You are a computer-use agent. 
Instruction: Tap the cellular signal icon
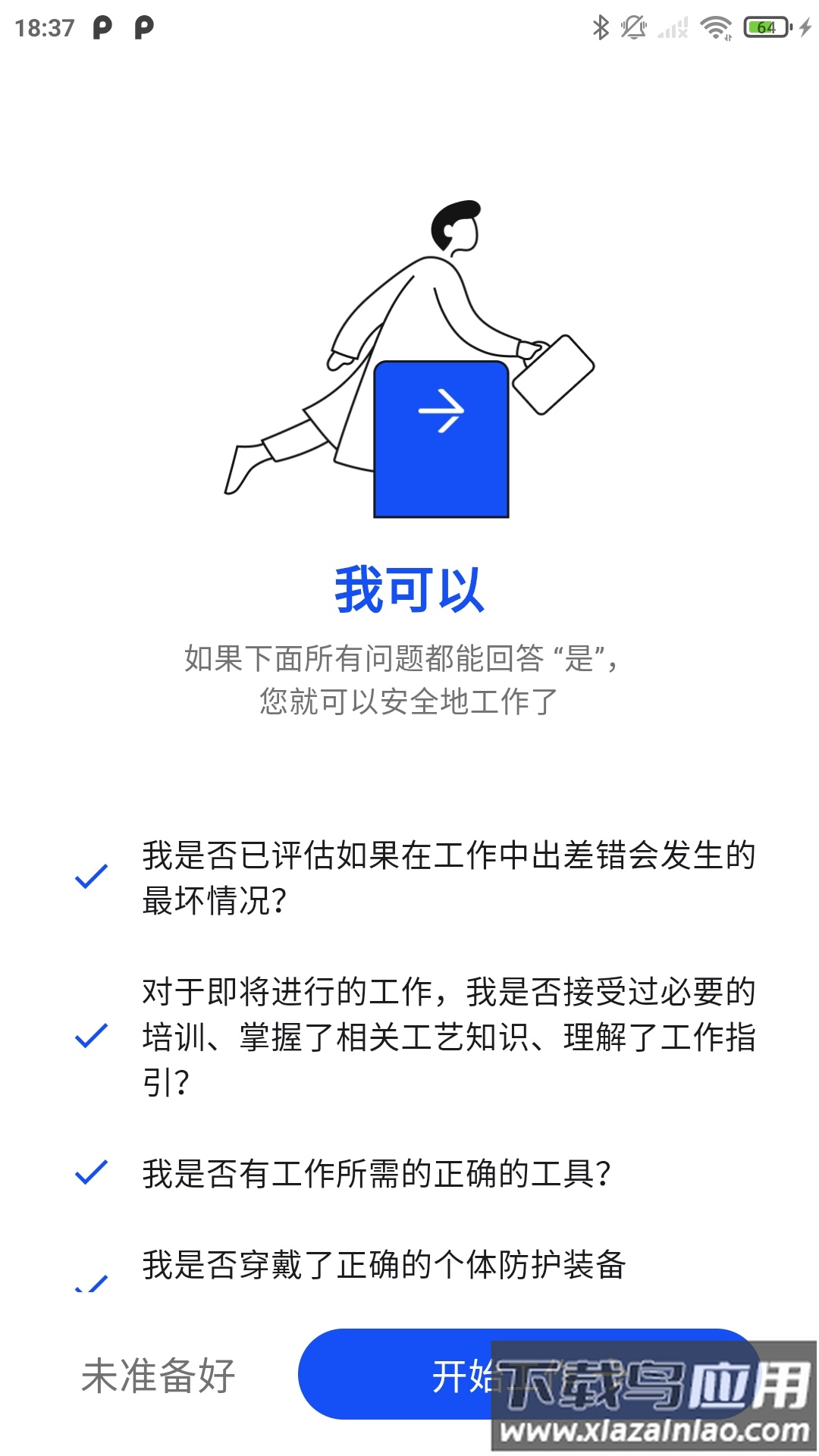pyautogui.click(x=670, y=27)
